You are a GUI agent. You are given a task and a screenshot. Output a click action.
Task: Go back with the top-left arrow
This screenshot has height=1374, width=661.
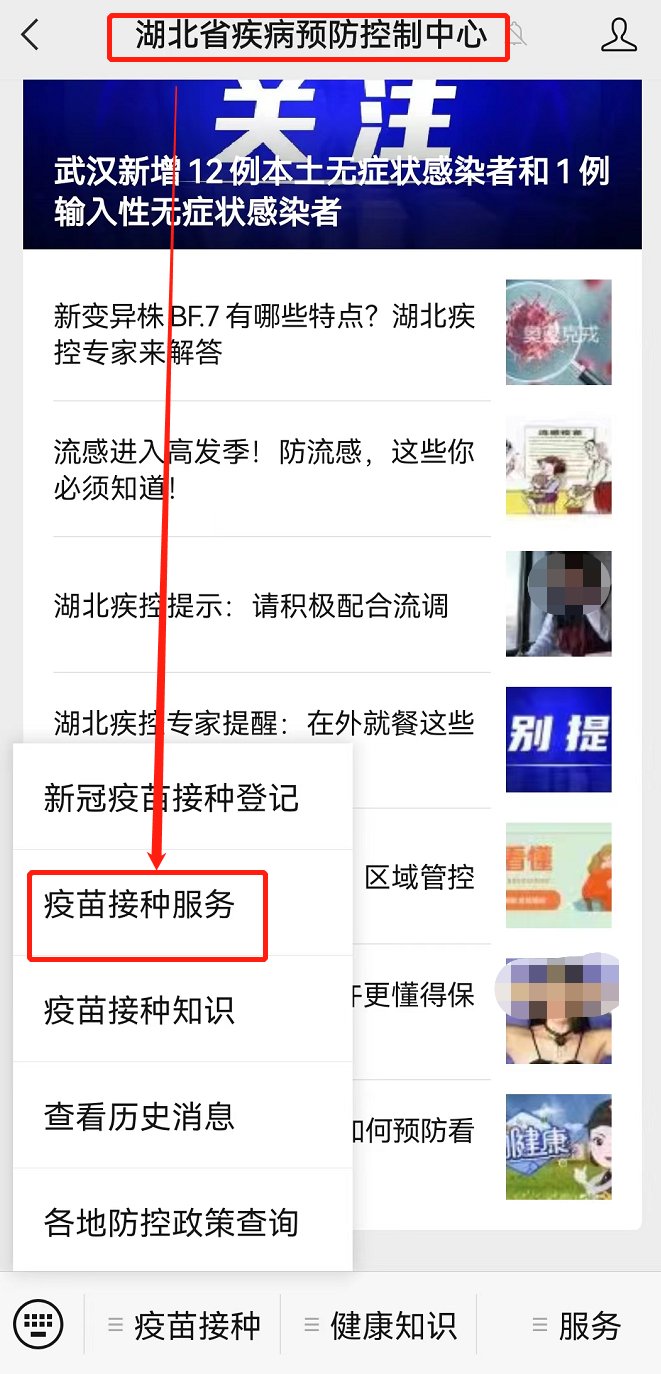tap(30, 35)
